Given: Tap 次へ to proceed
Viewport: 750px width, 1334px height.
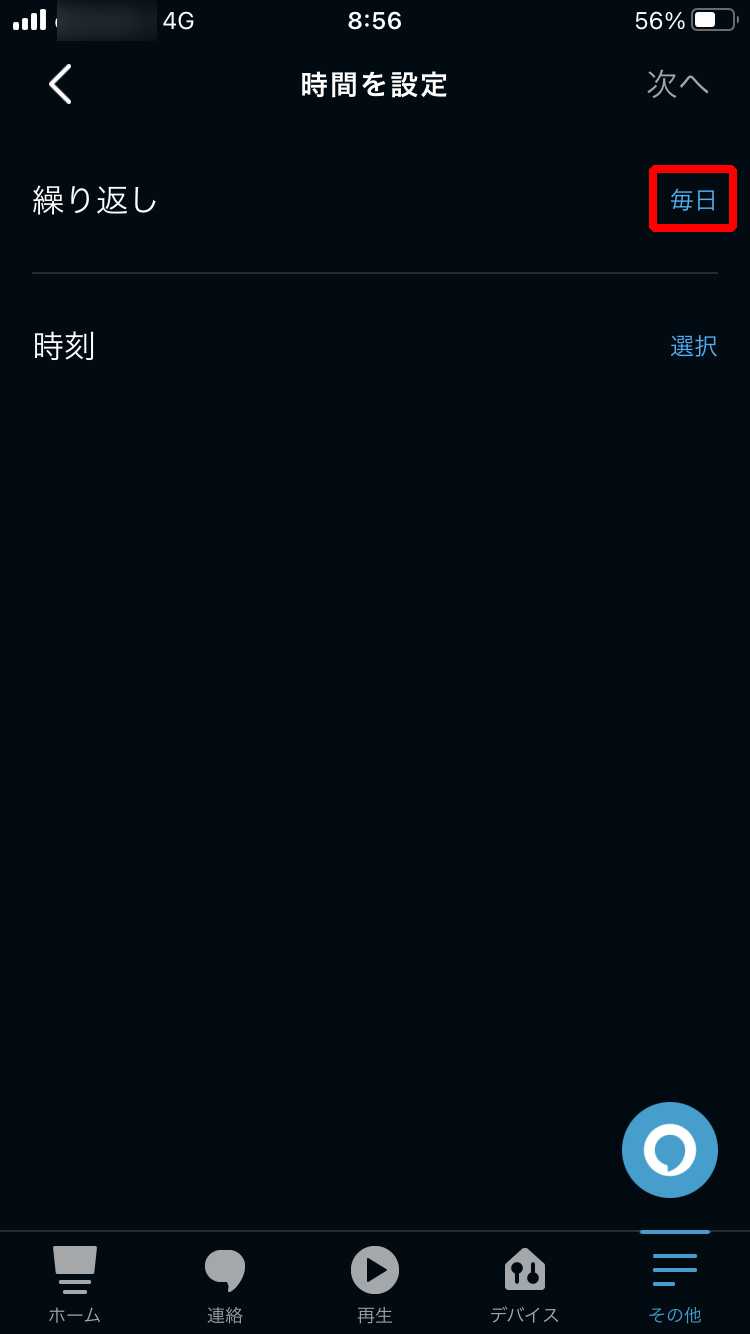Looking at the screenshot, I should pyautogui.click(x=678, y=84).
